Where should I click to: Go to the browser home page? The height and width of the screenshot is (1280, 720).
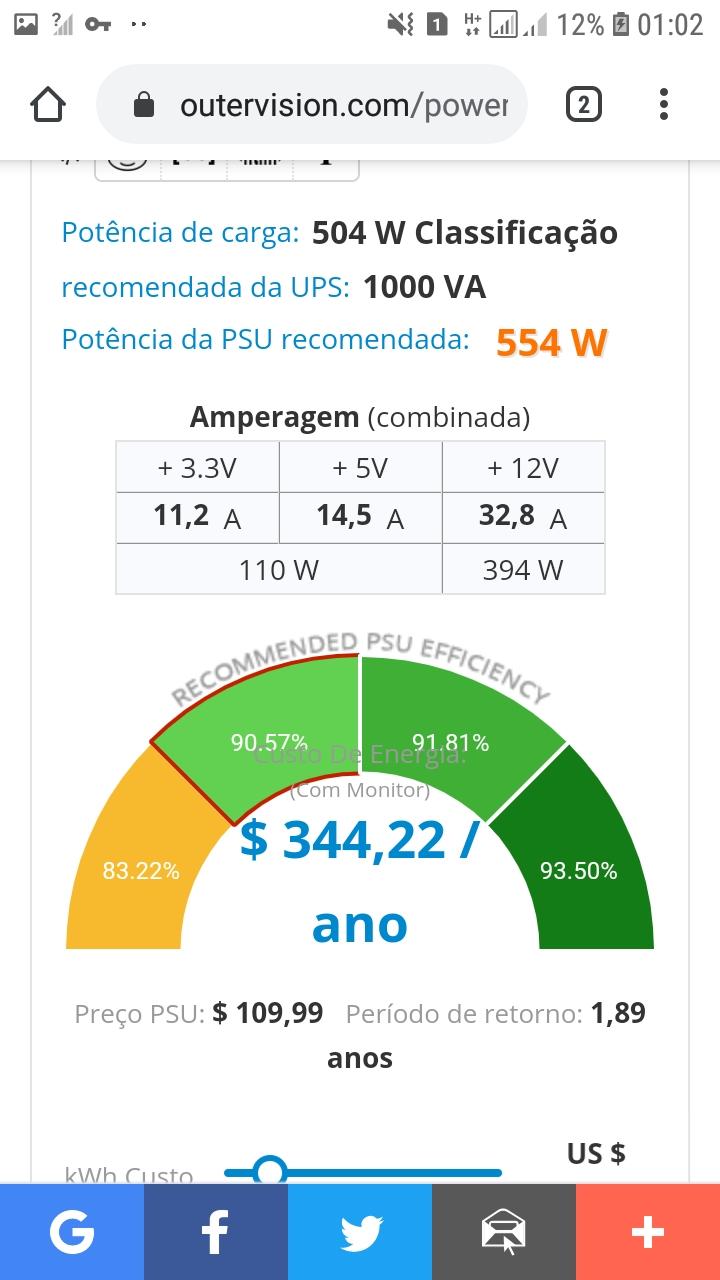tap(48, 104)
